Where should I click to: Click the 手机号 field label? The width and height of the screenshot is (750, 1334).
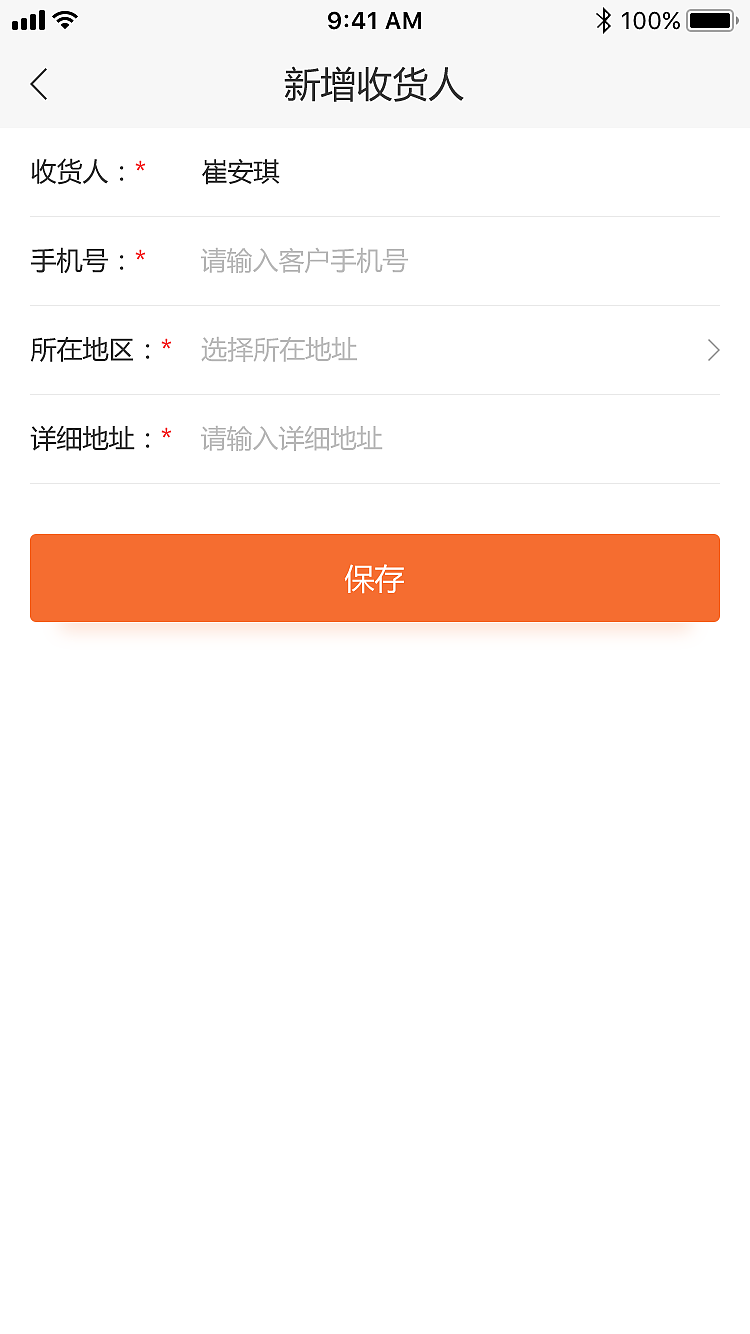coord(72,261)
